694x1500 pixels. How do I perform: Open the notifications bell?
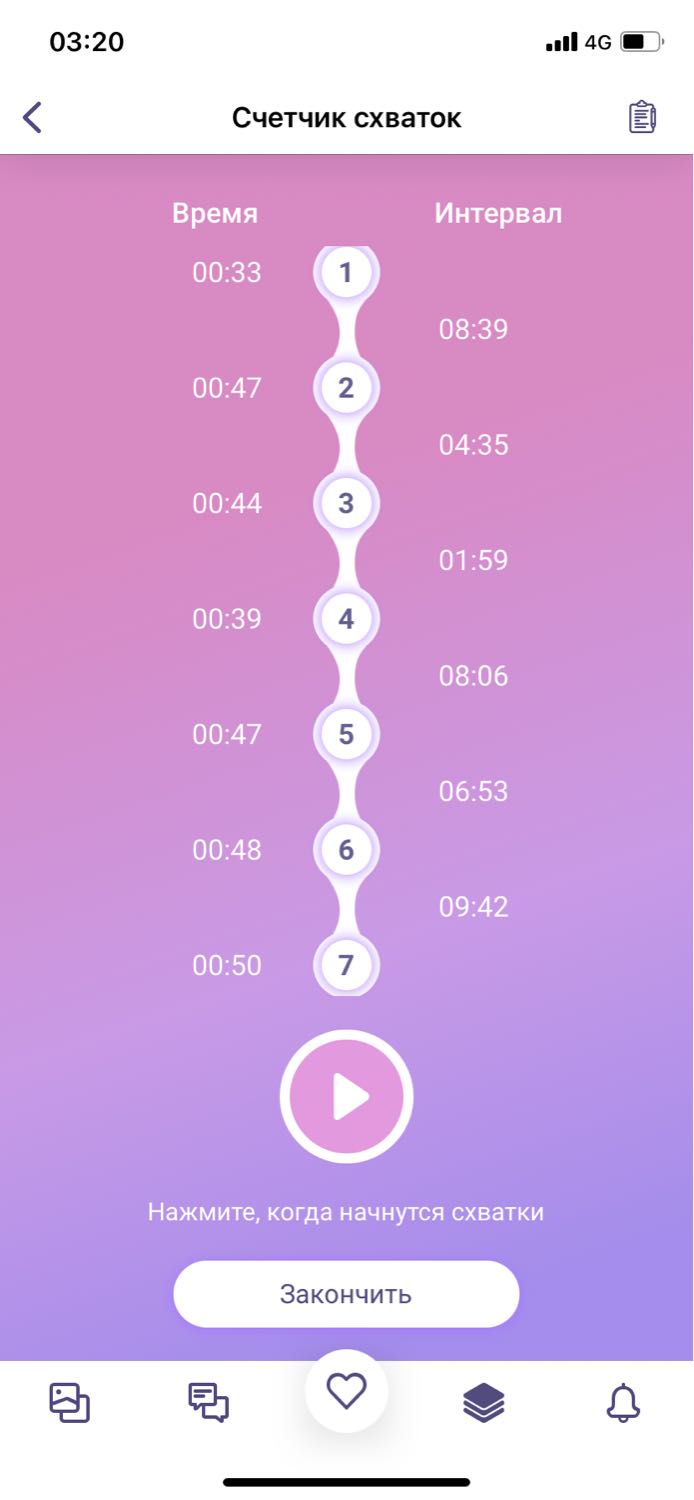point(623,1403)
